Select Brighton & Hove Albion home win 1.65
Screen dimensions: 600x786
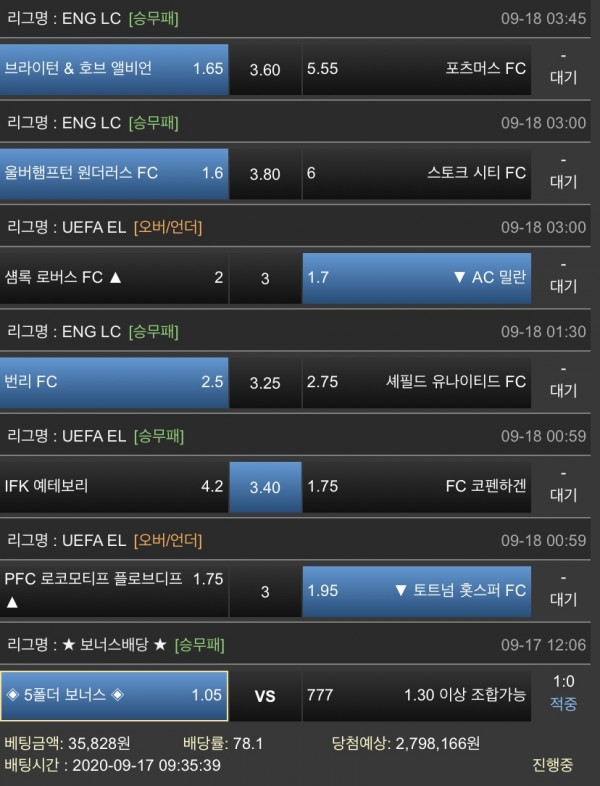[x=114, y=68]
